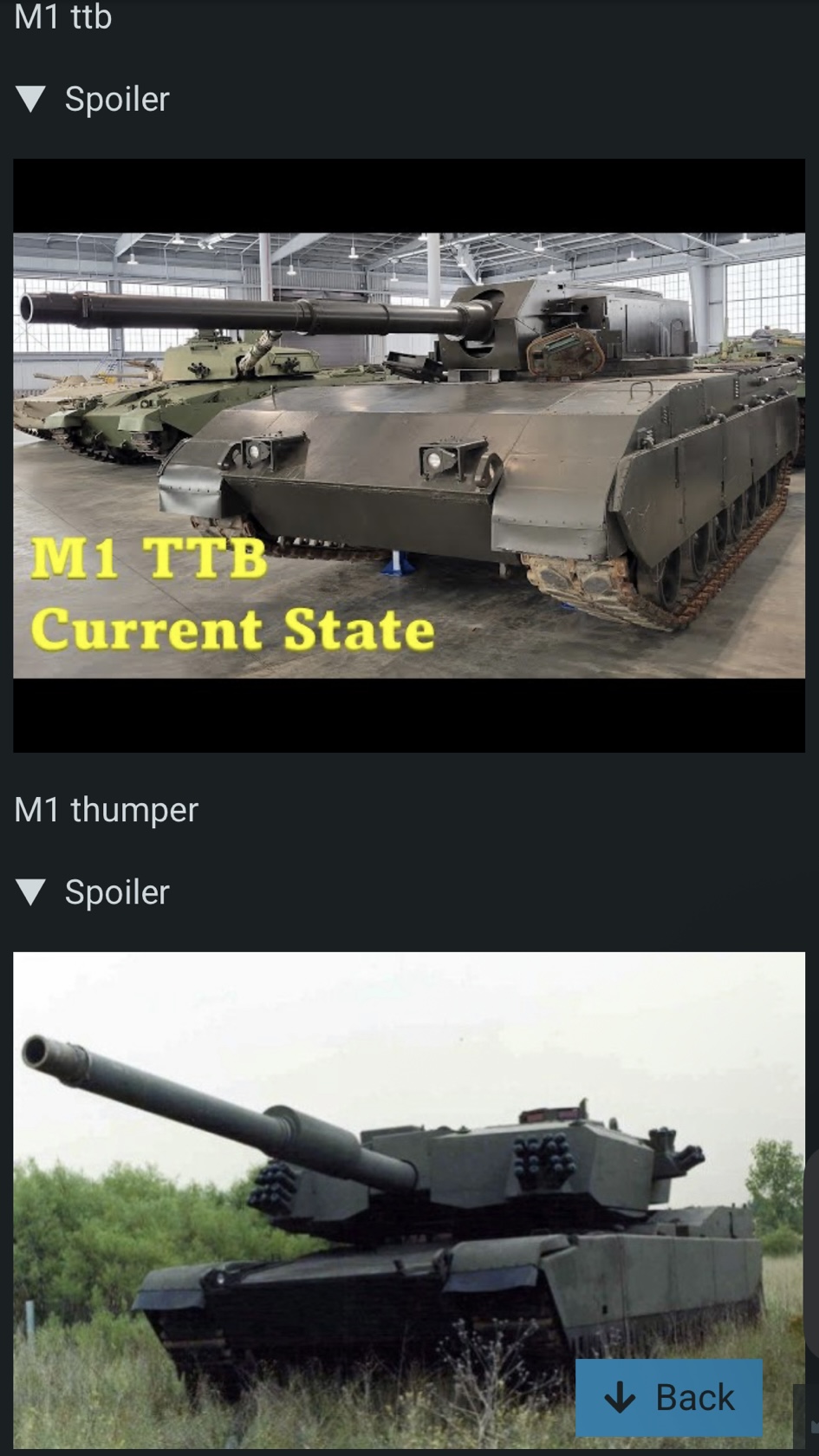Collapse the spoiler under M1 ttb

[93, 100]
